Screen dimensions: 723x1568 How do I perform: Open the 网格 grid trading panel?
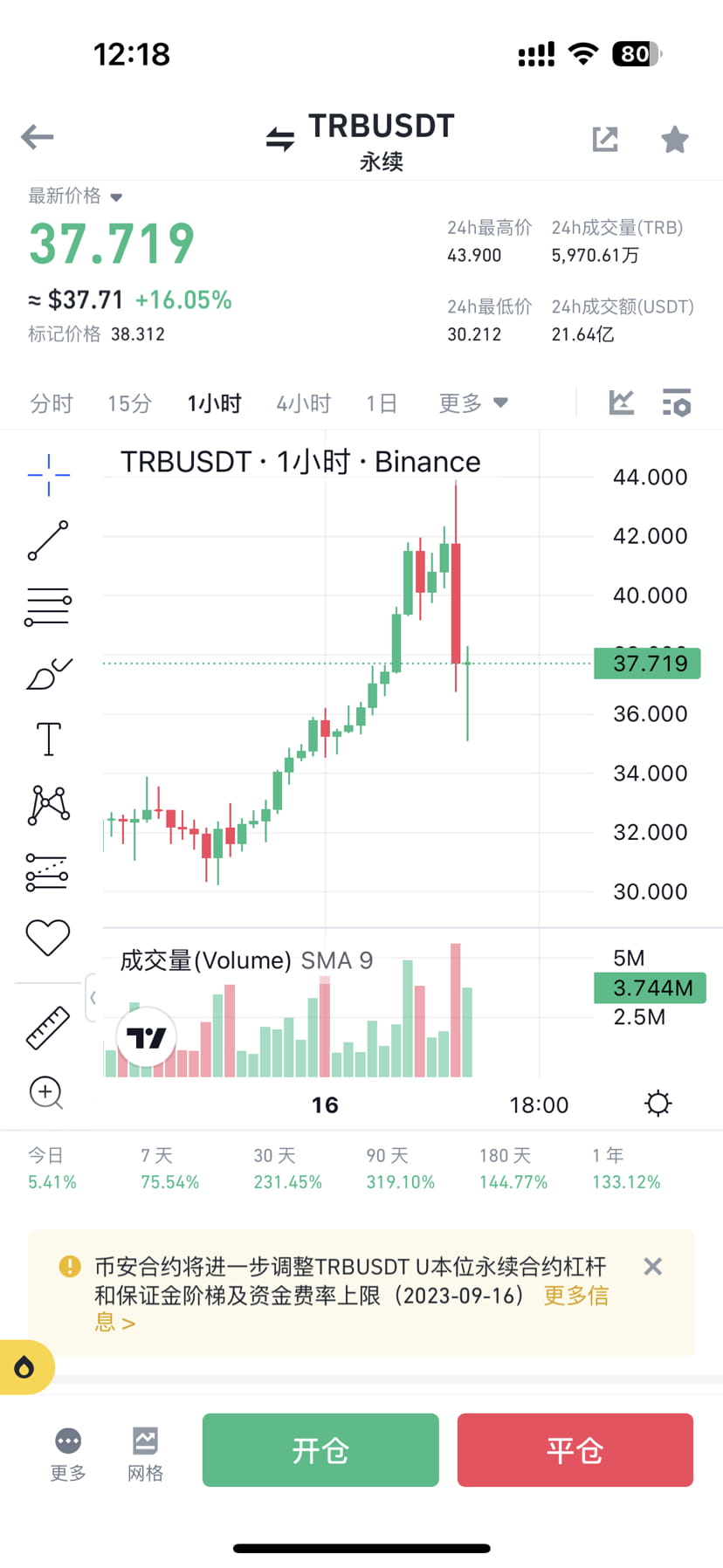[x=144, y=1449]
